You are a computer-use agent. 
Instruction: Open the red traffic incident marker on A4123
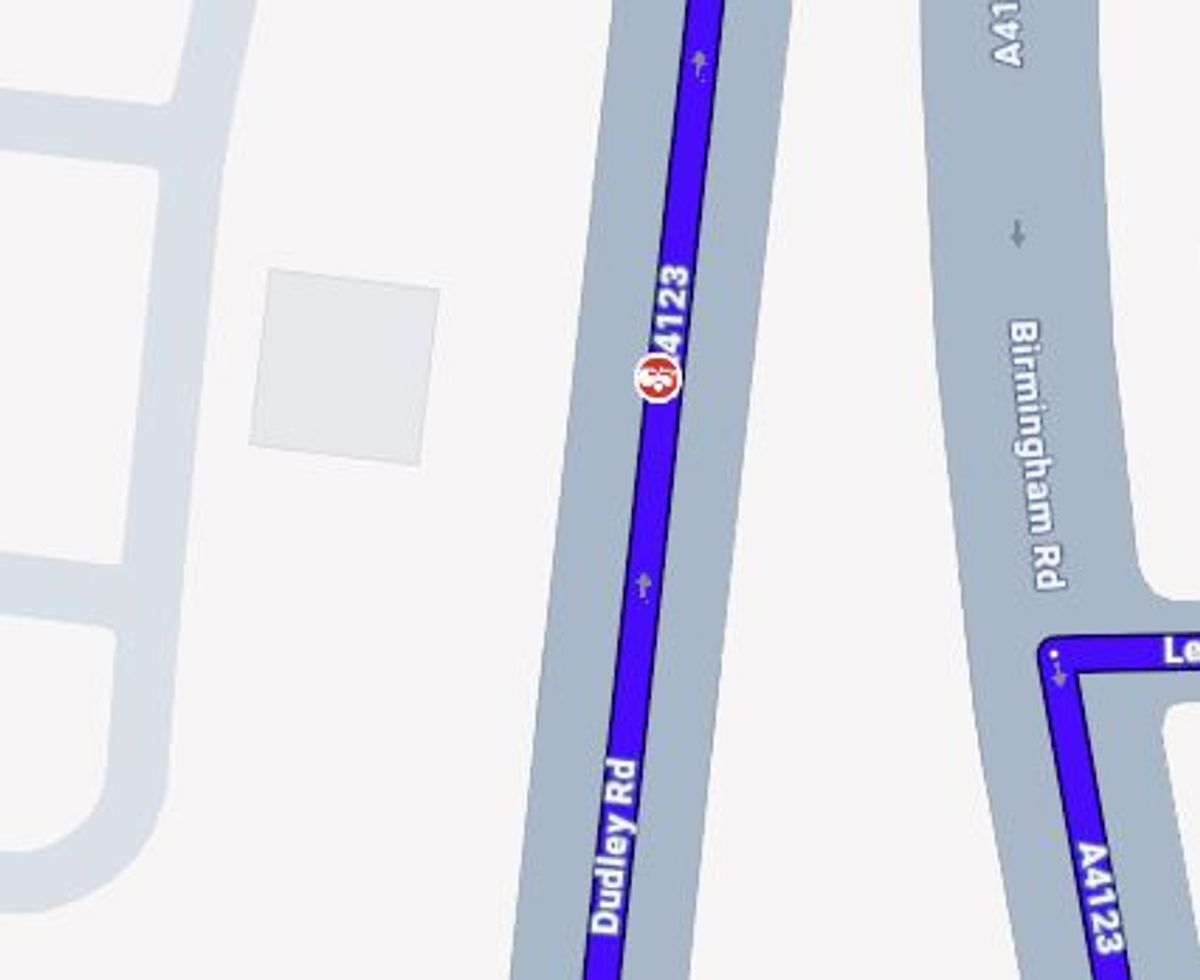tap(658, 378)
